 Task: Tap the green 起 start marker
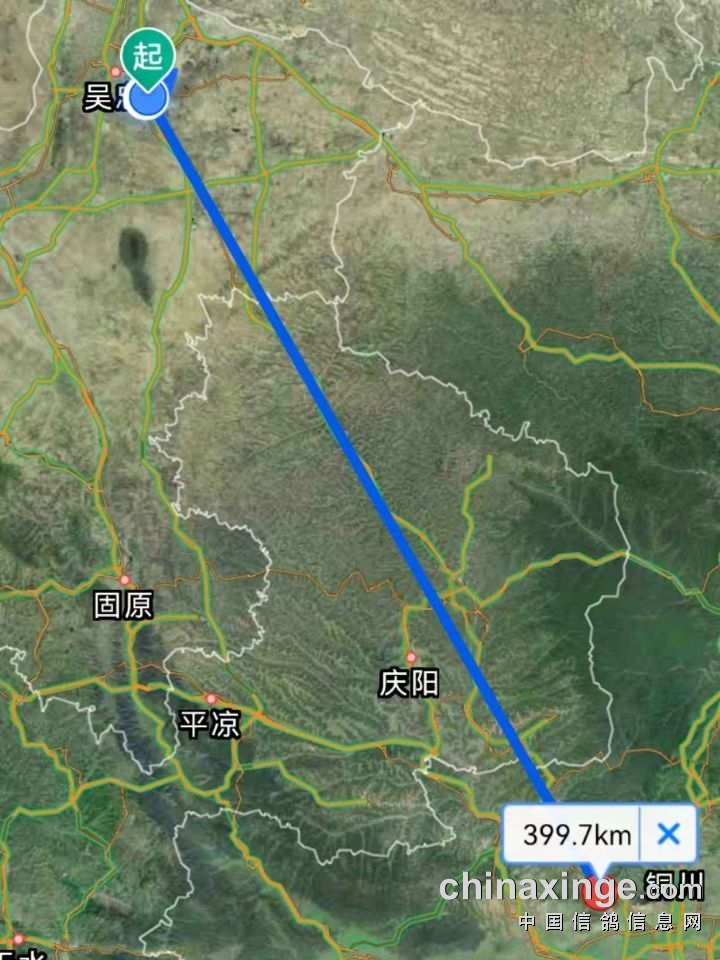tap(148, 56)
